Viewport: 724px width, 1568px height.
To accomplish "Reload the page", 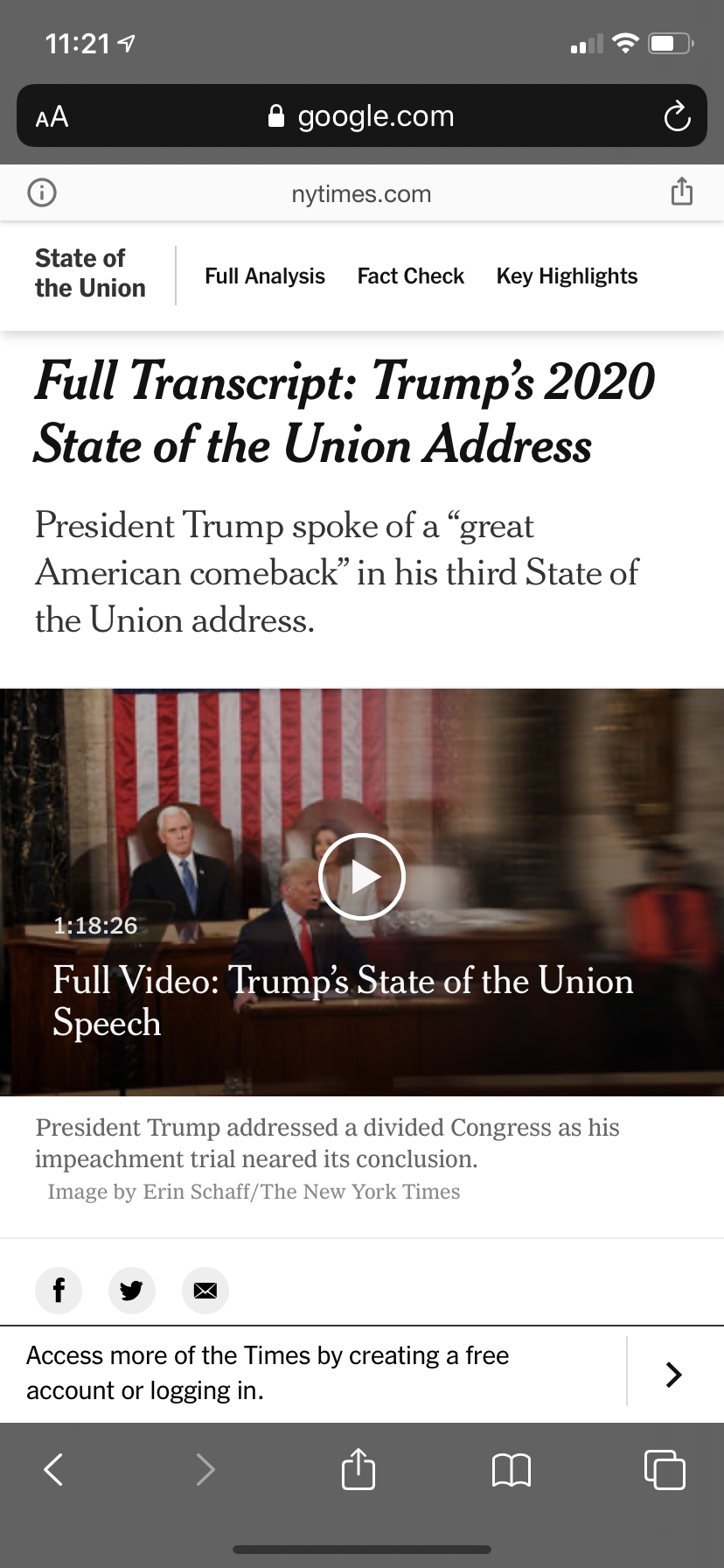I will pos(677,116).
